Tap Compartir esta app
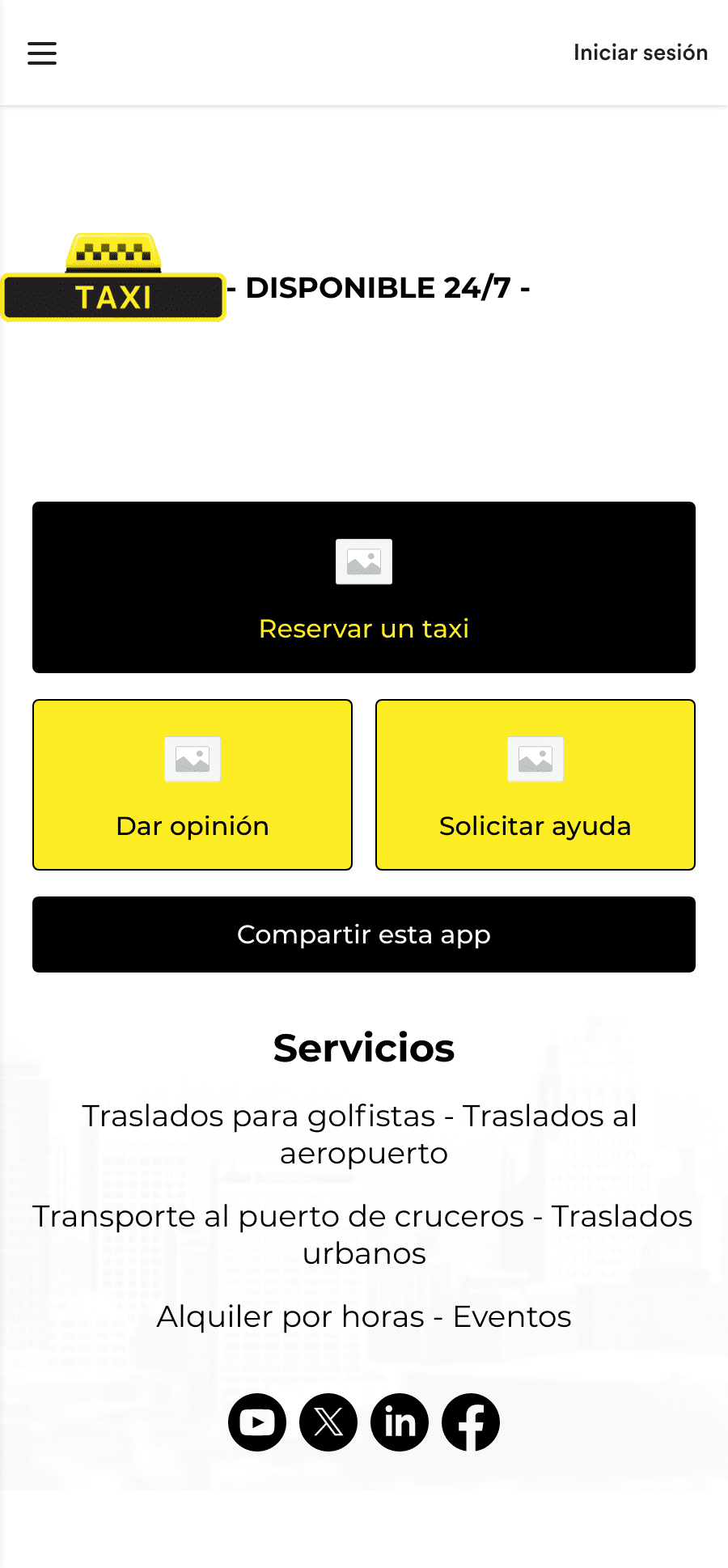The image size is (728, 1568). 364,934
